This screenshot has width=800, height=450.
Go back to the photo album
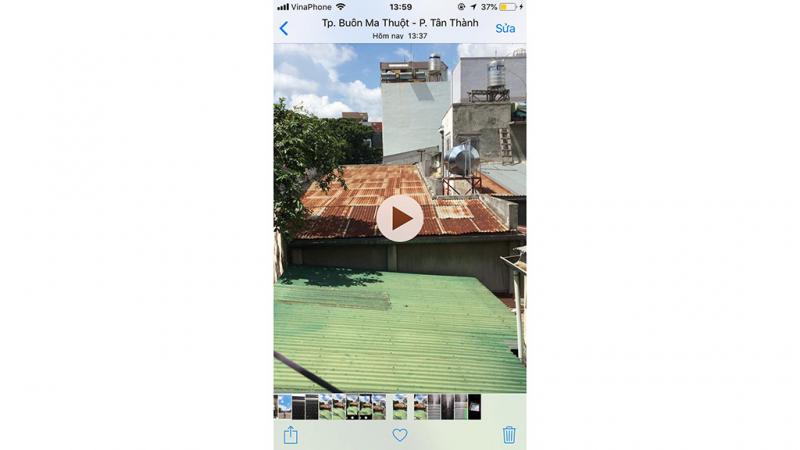pyautogui.click(x=284, y=28)
